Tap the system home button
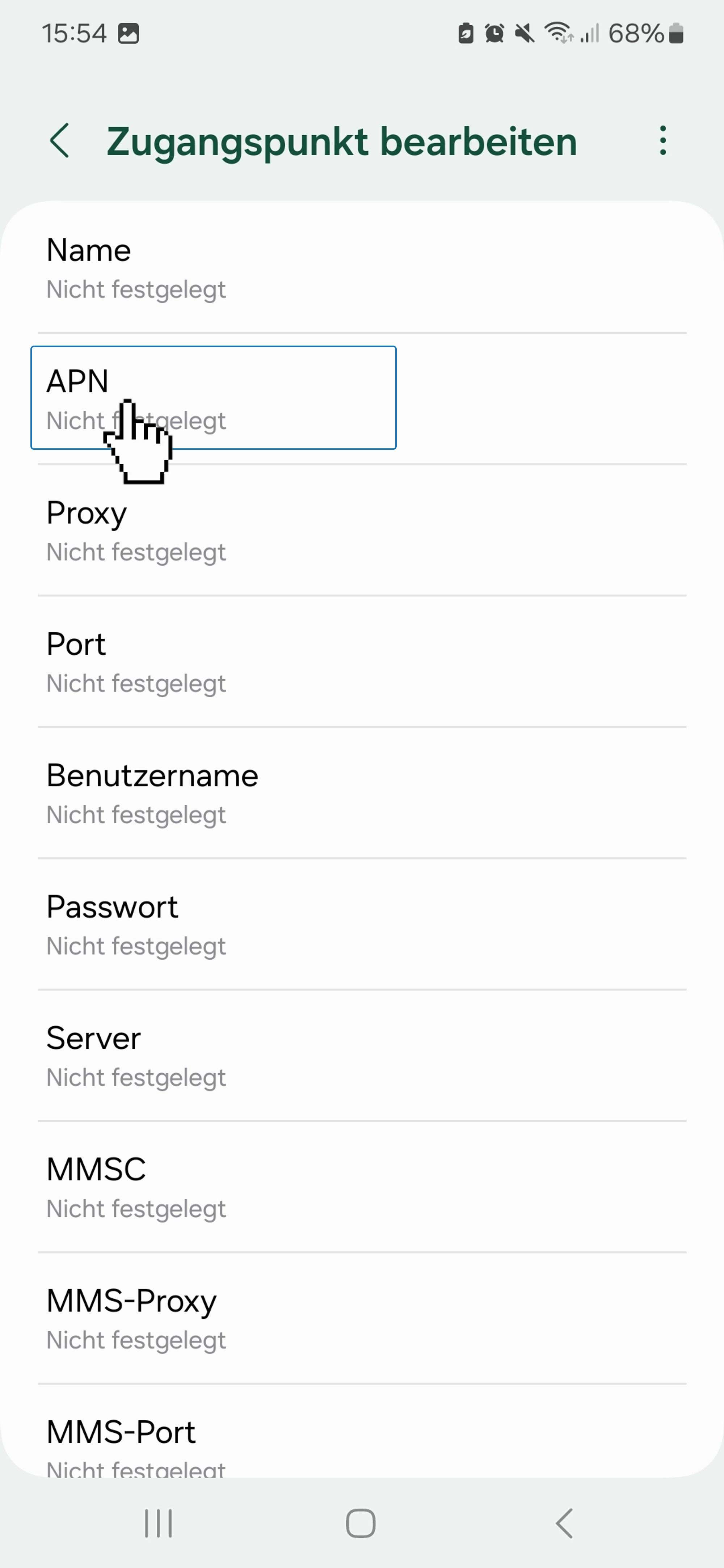Screen dimensions: 724x1568 click(x=361, y=1523)
